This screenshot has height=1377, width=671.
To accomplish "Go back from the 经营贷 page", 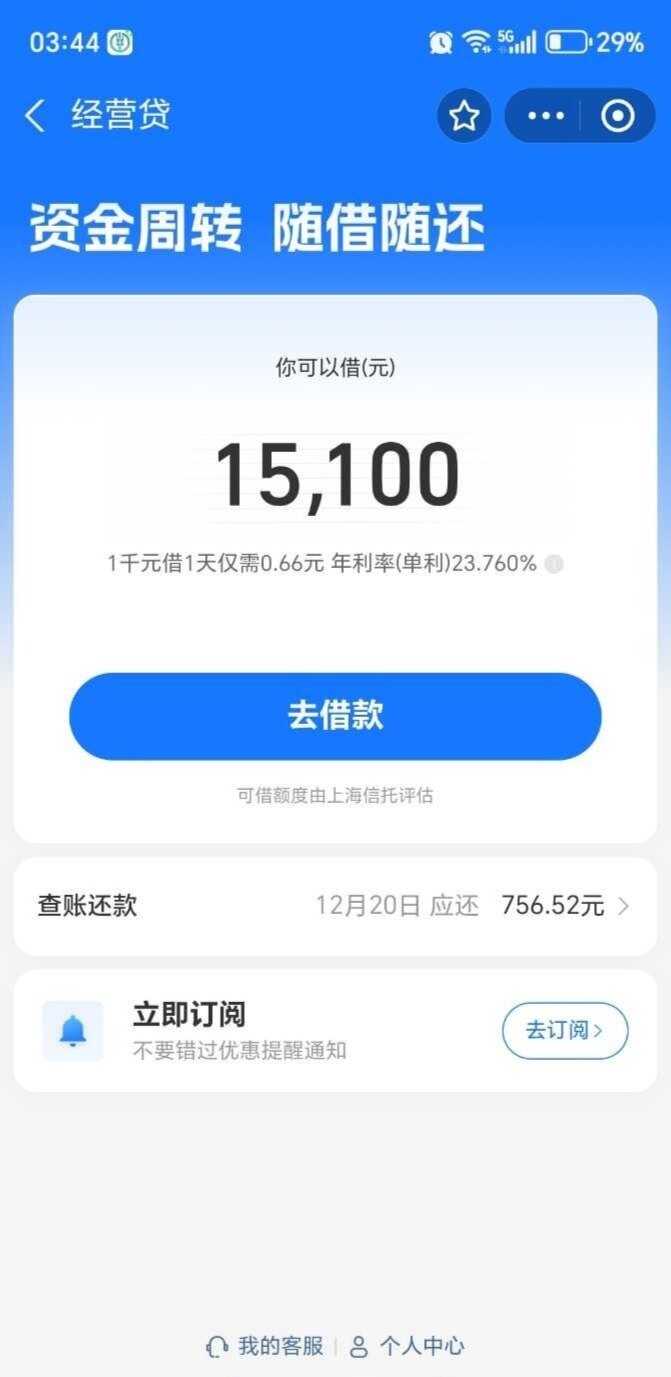I will coord(35,116).
